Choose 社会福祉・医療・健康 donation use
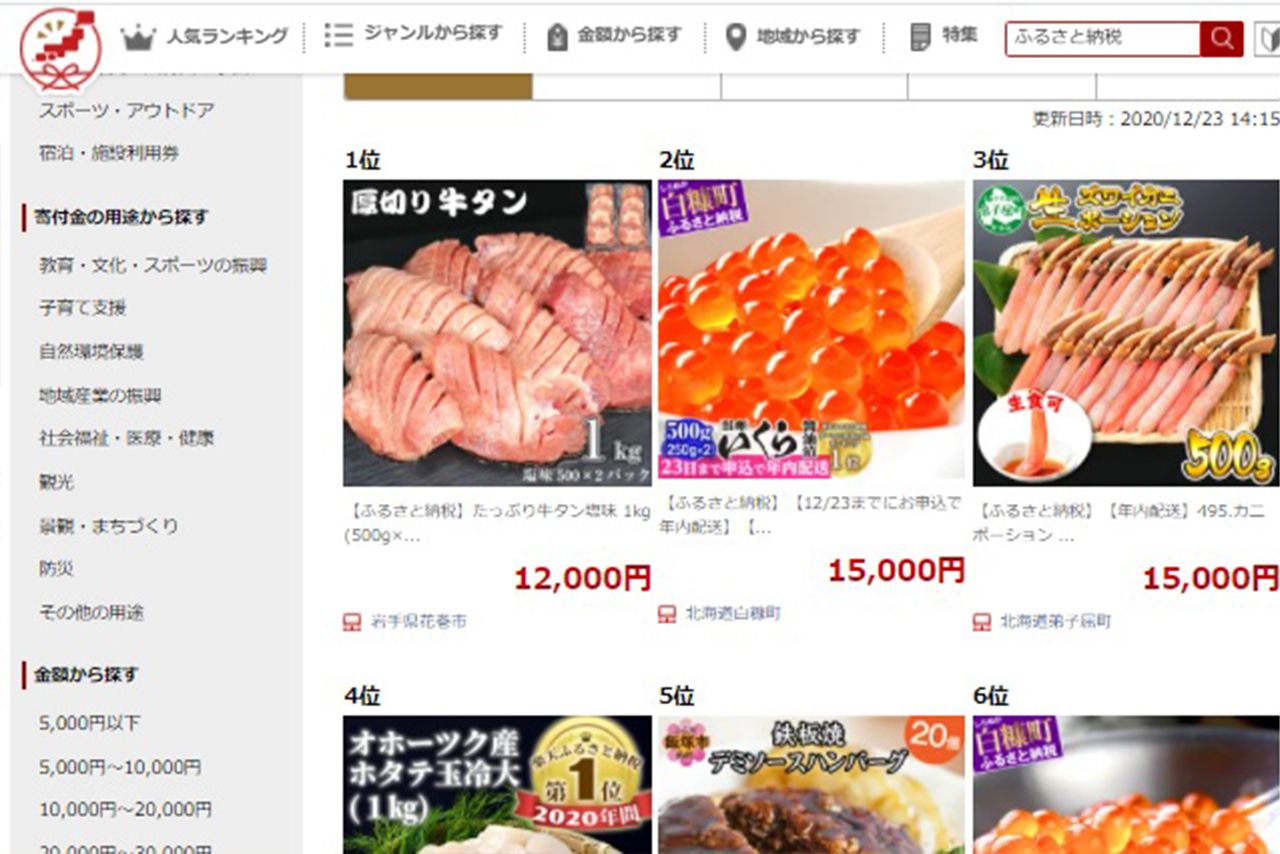Viewport: 1280px width, 854px height. pyautogui.click(x=126, y=438)
